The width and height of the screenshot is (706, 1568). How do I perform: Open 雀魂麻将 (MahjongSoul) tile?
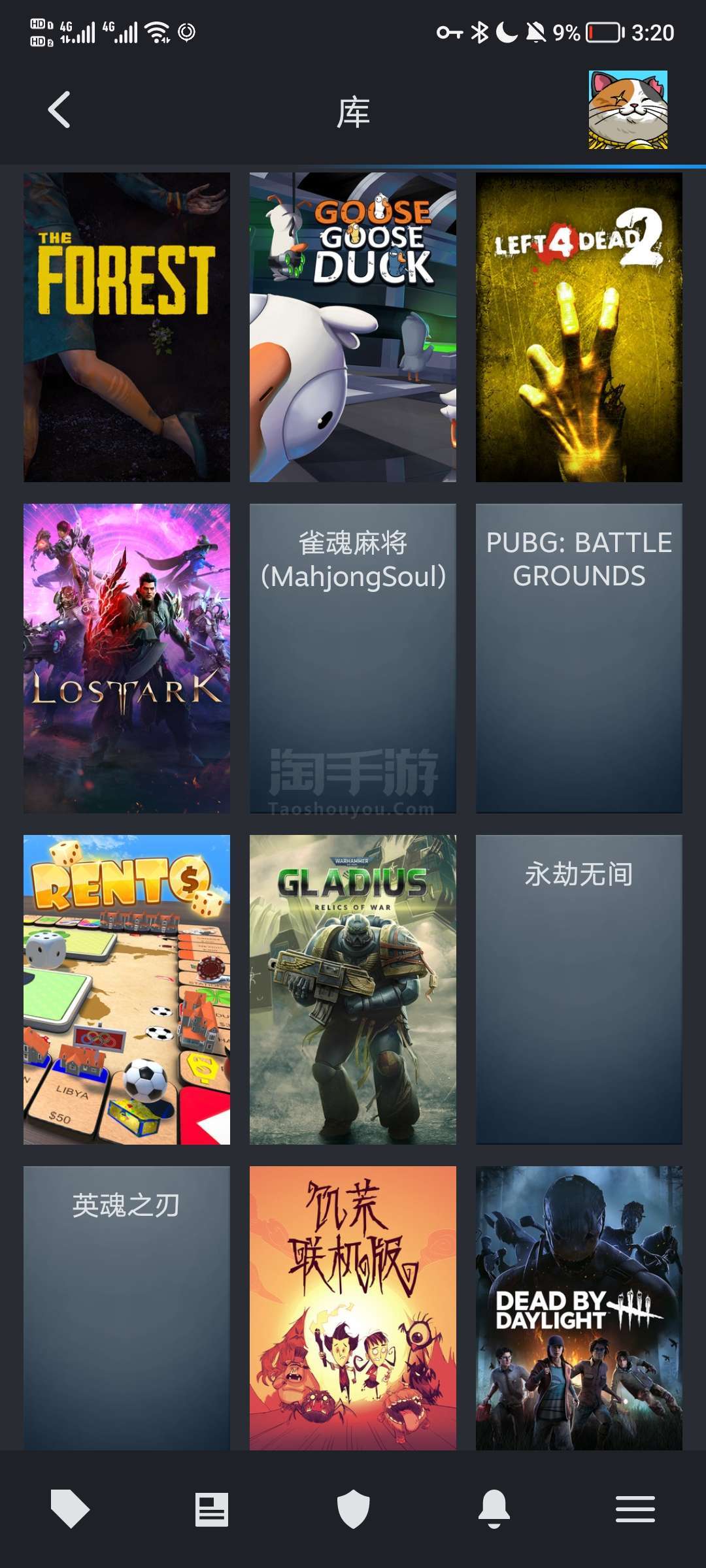point(353,659)
